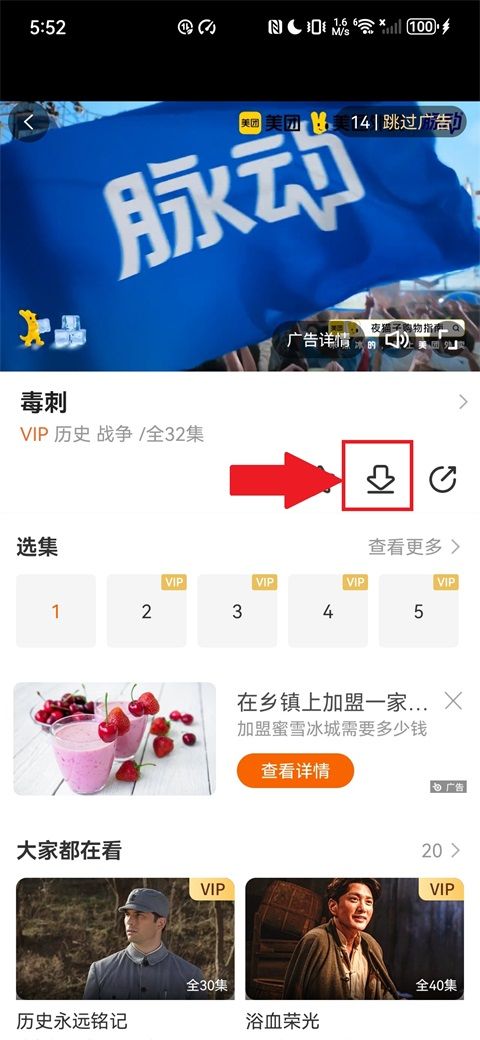Expand details for 毒刺 via chevron

coord(463,402)
